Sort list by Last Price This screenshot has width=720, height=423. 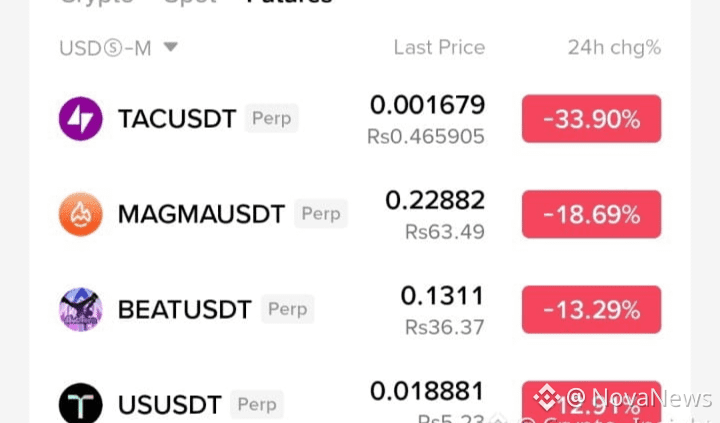coord(439,47)
